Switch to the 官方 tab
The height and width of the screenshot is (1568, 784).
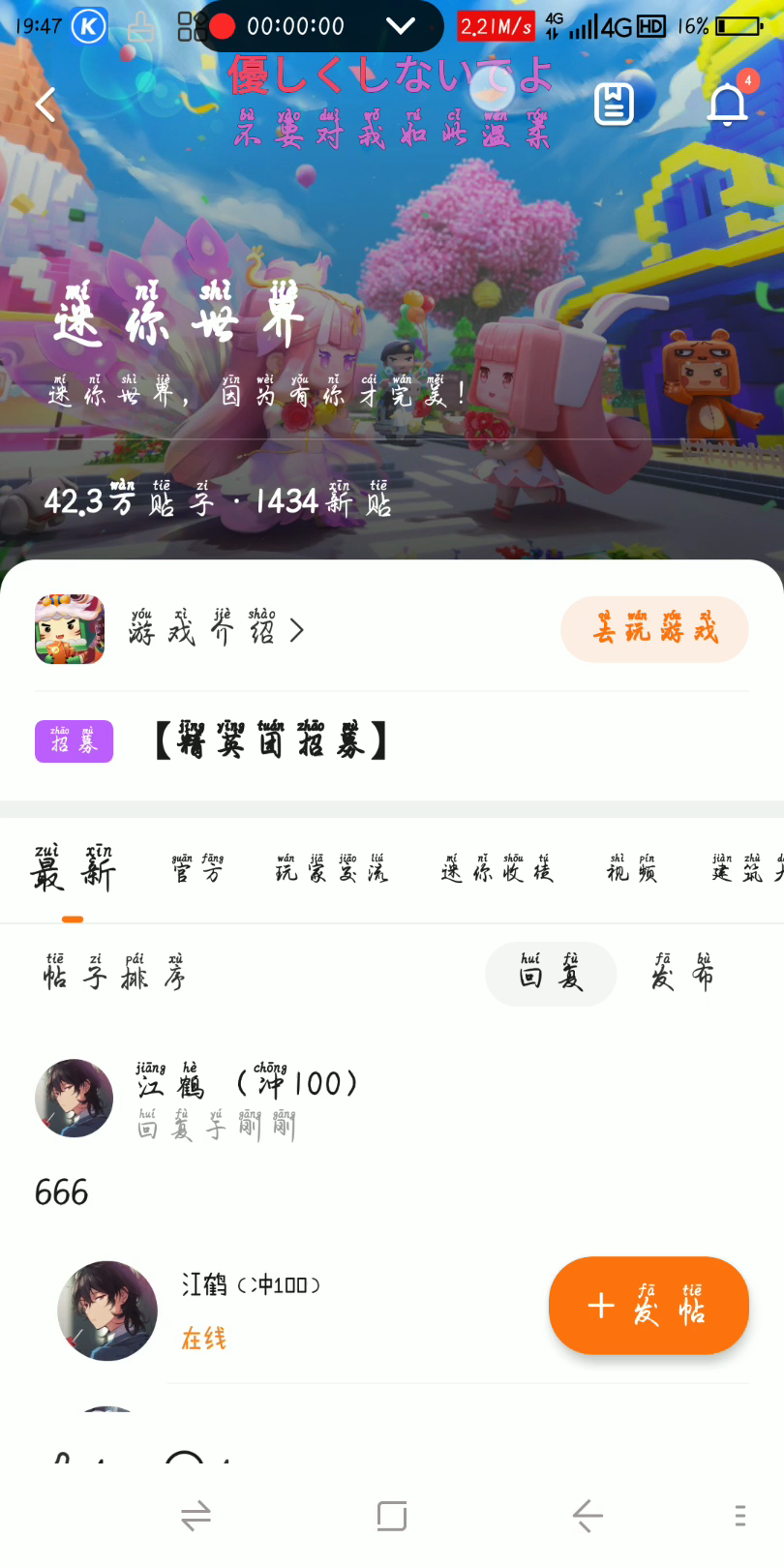tap(197, 869)
